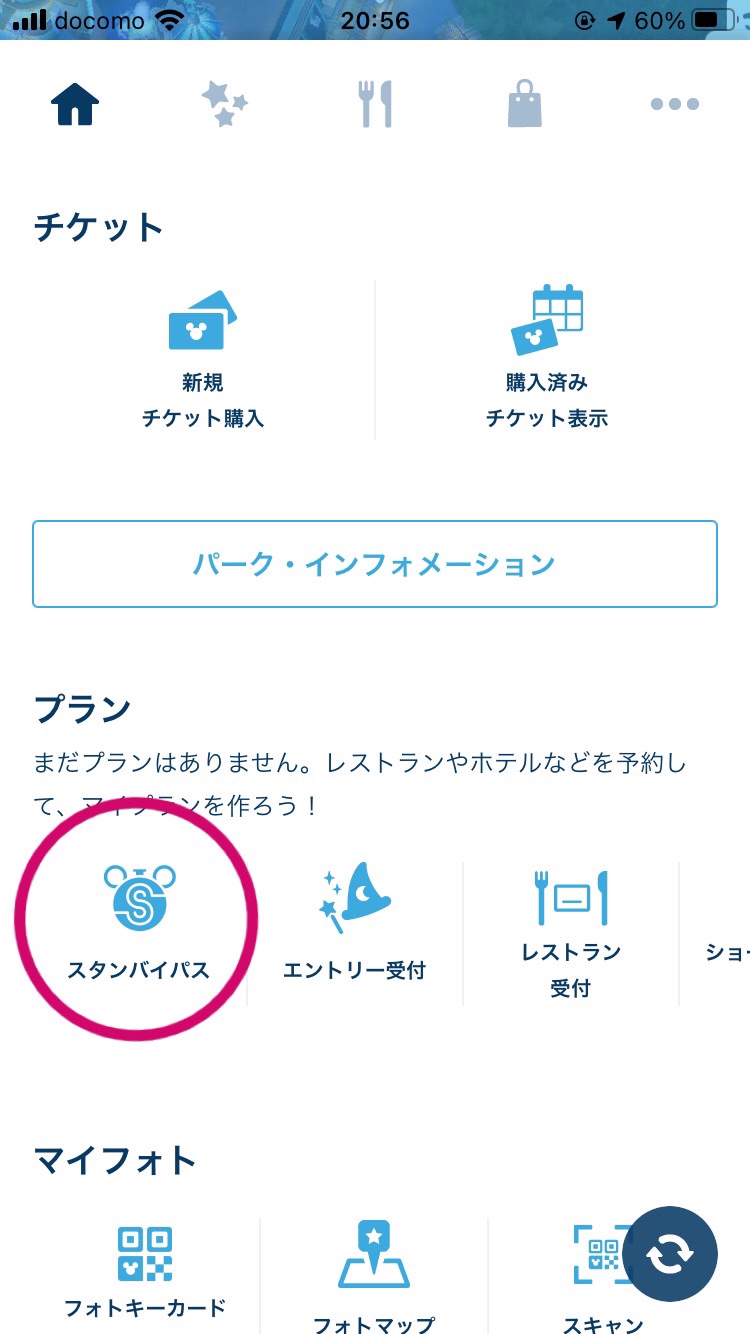
Task: Open the more options ellipsis icon
Action: click(x=674, y=103)
